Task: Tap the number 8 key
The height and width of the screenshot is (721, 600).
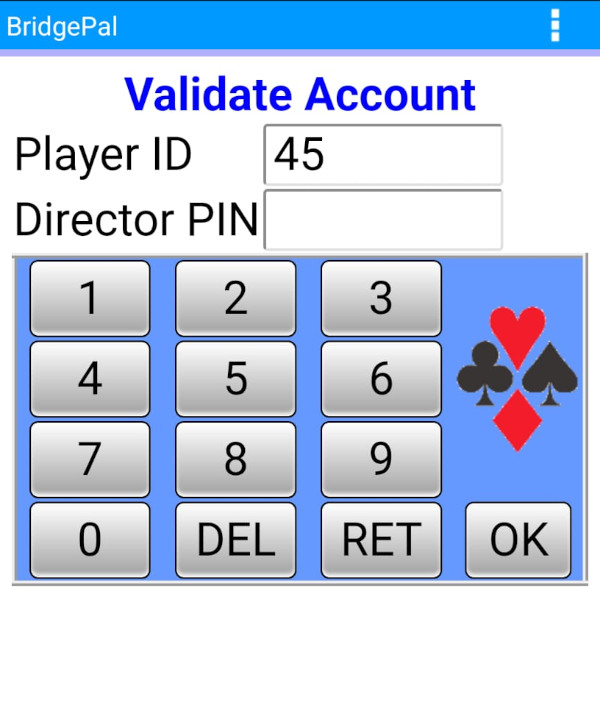Action: pyautogui.click(x=236, y=459)
